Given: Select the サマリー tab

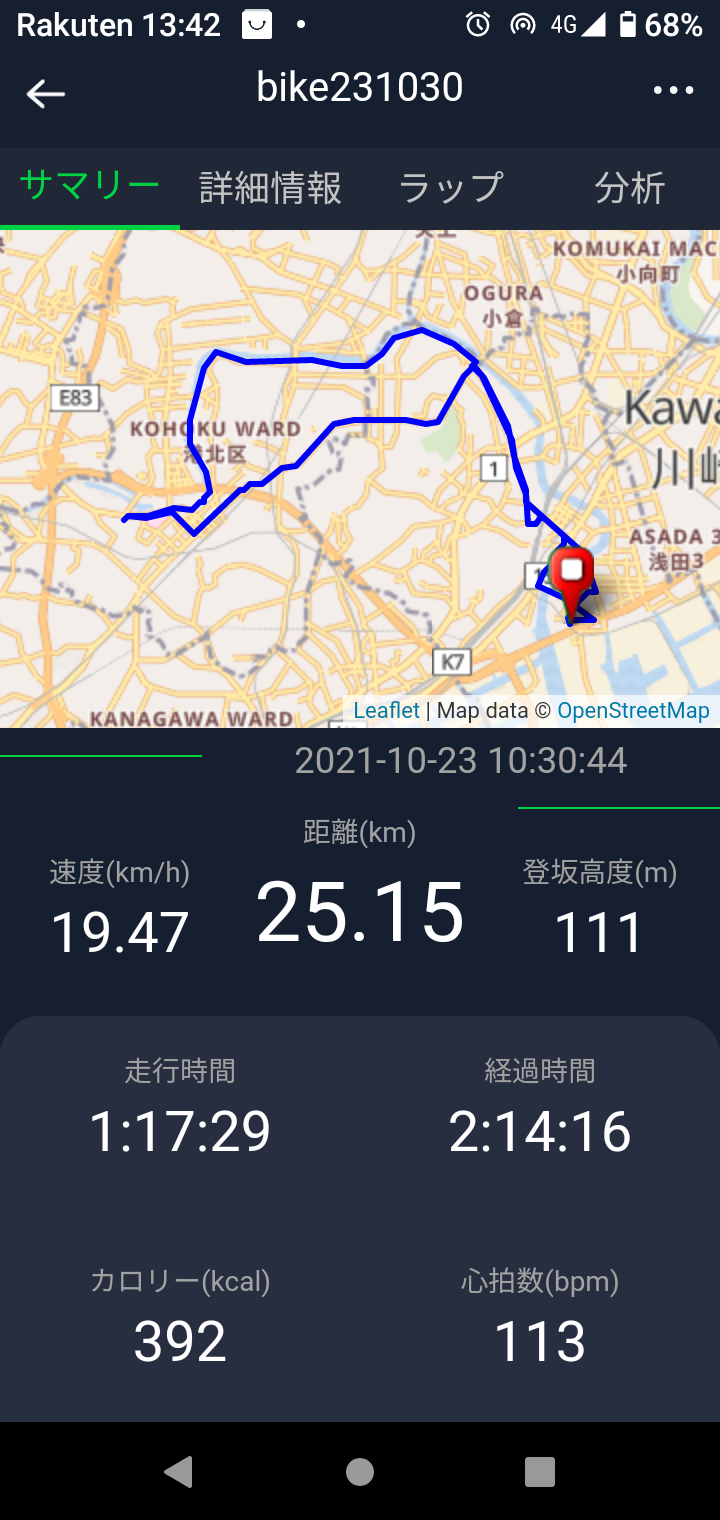Looking at the screenshot, I should point(90,185).
